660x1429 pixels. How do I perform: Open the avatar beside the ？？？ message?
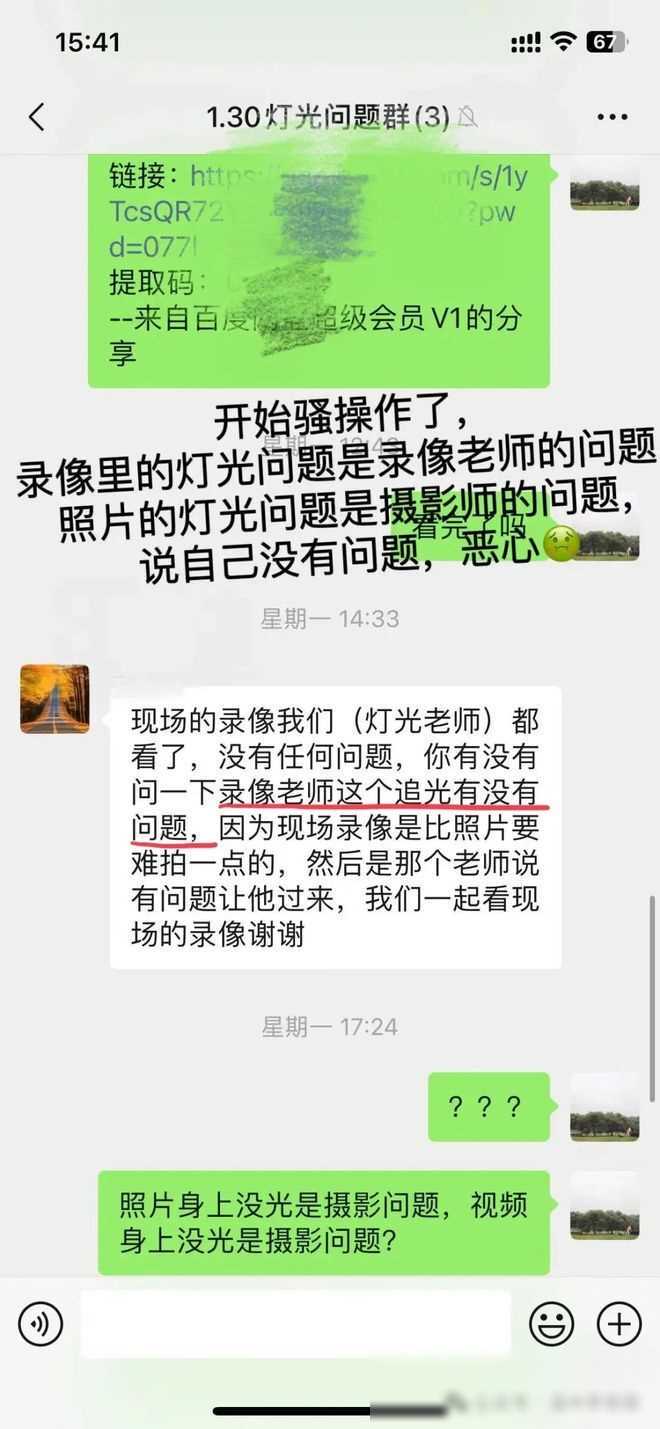(604, 1107)
